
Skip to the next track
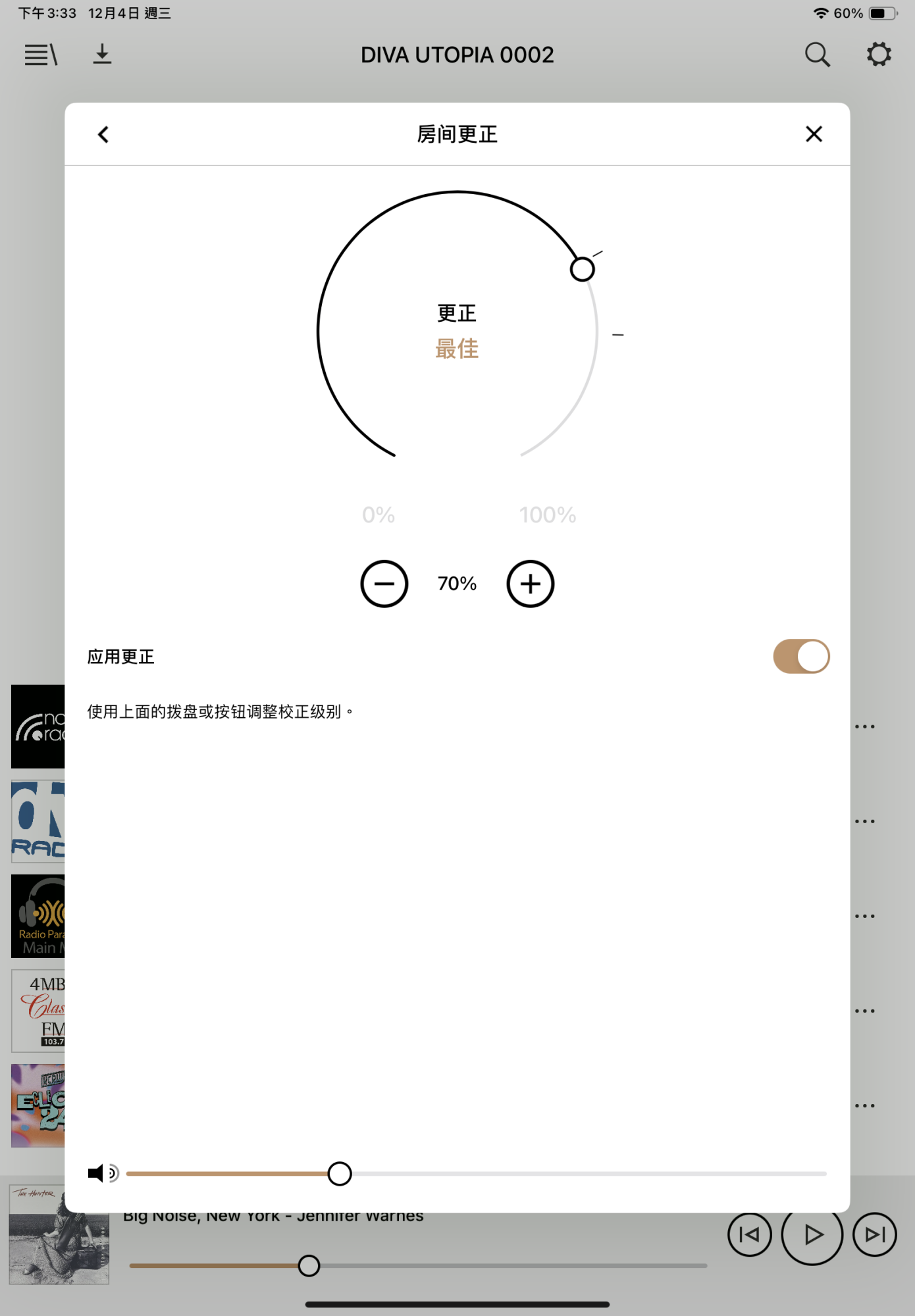(x=874, y=1234)
